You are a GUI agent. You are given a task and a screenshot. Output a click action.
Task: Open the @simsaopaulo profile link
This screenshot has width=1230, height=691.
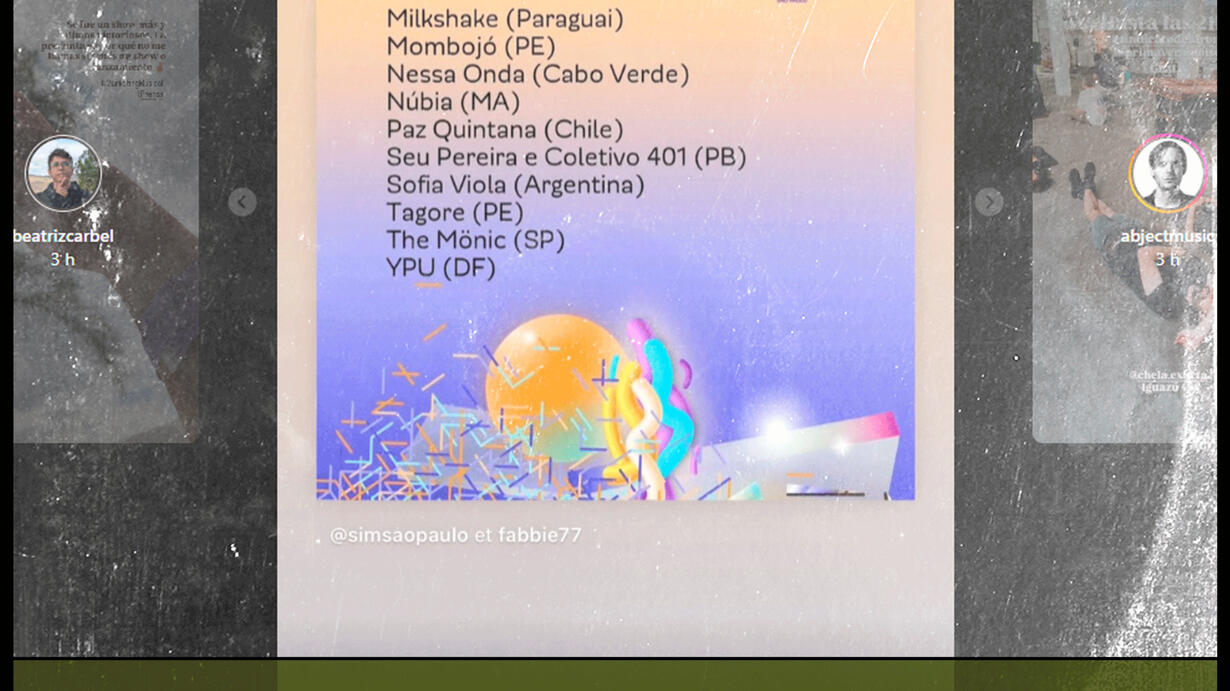(x=399, y=535)
